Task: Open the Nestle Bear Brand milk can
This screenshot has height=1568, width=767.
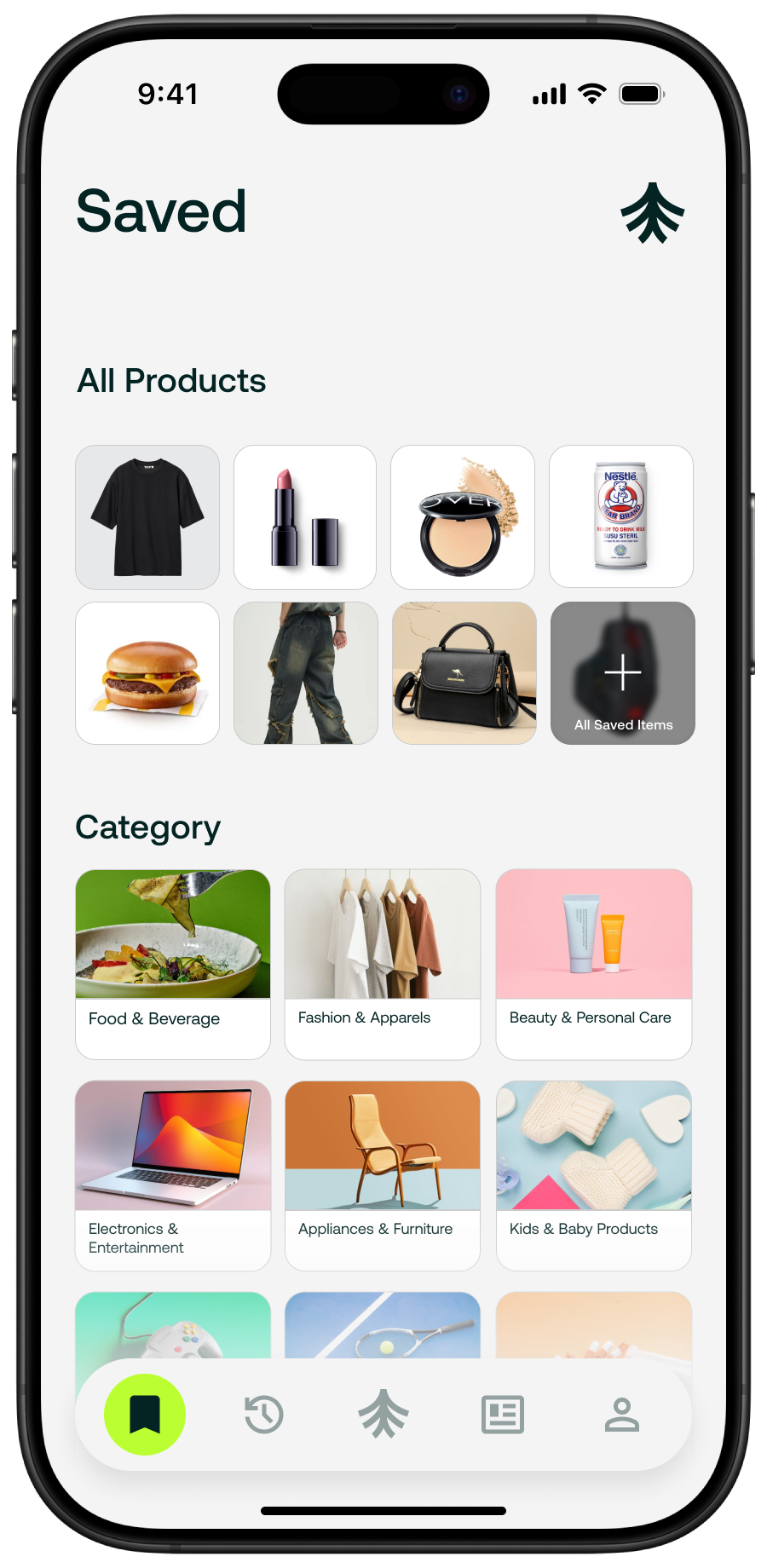Action: coord(621,516)
